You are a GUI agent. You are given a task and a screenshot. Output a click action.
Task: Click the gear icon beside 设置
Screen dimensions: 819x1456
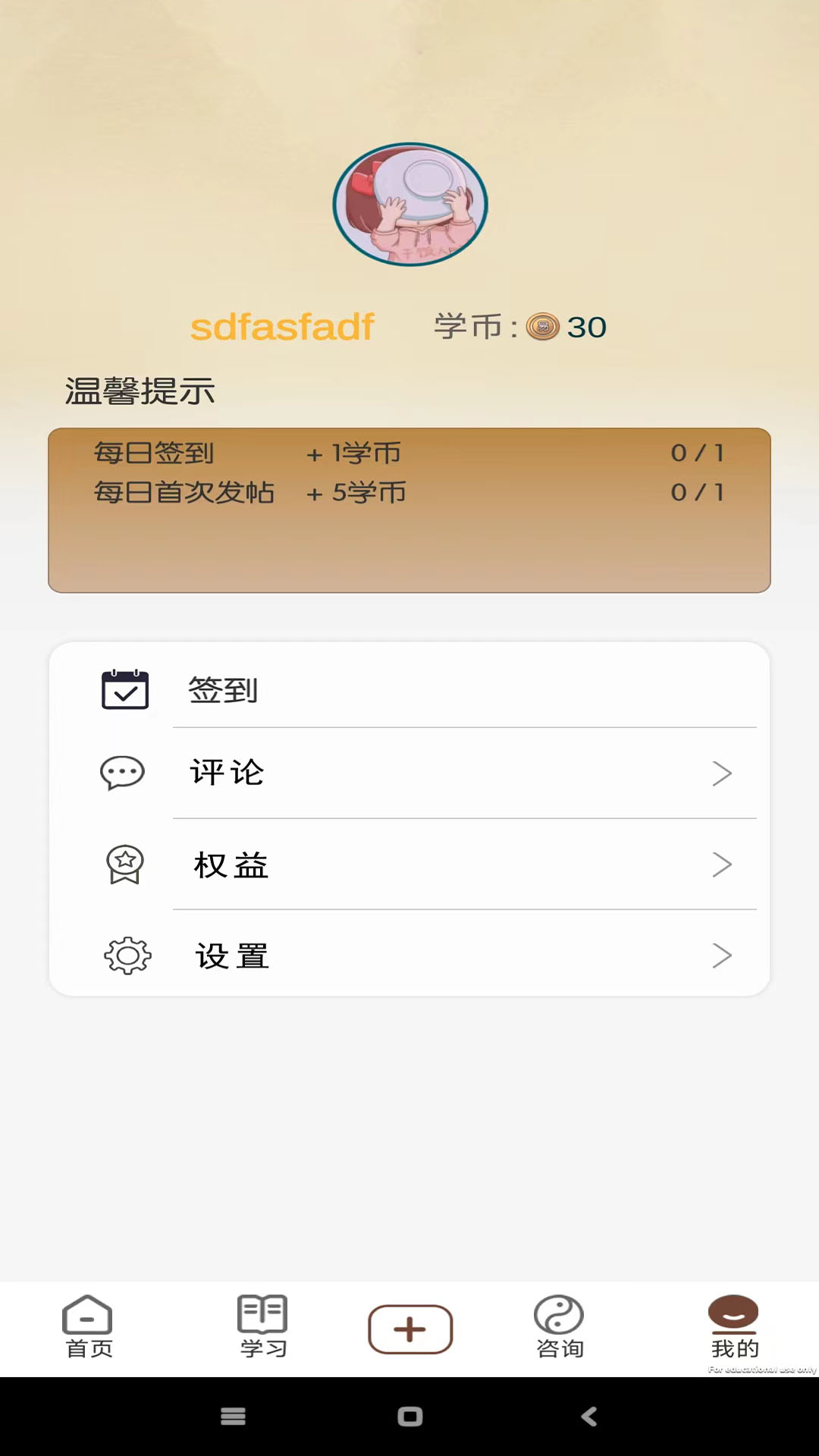pos(125,955)
